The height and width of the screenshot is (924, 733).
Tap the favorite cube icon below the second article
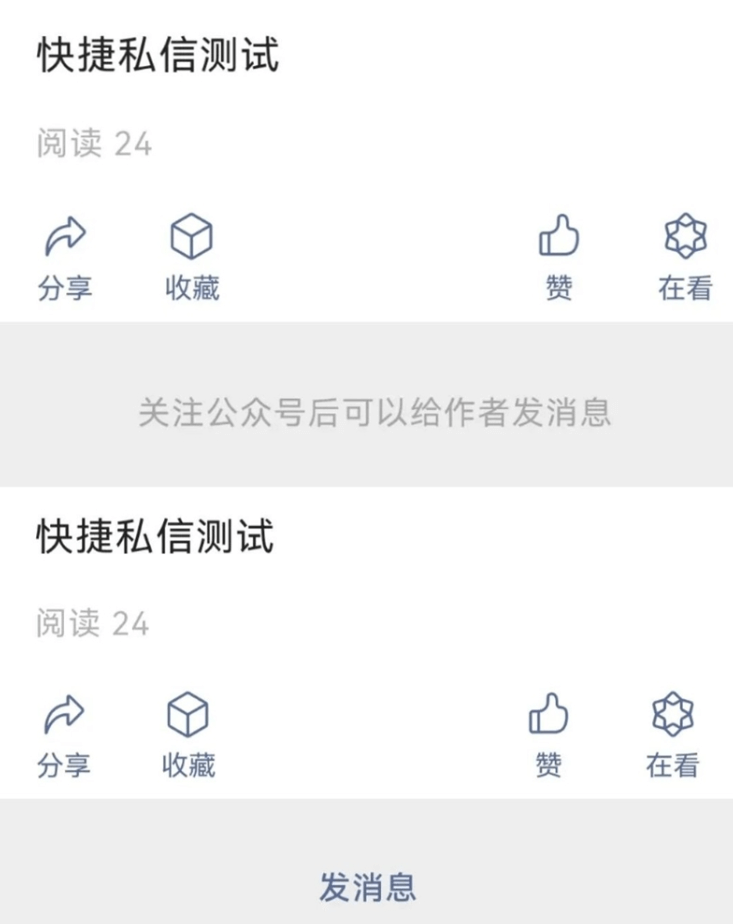[x=189, y=714]
